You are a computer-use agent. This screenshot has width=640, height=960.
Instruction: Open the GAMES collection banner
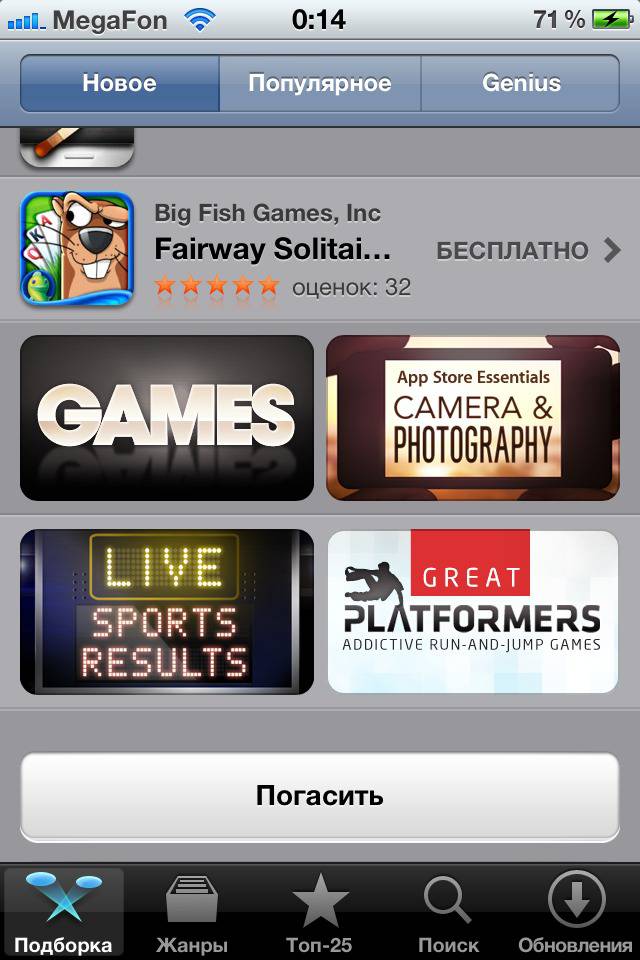[167, 417]
